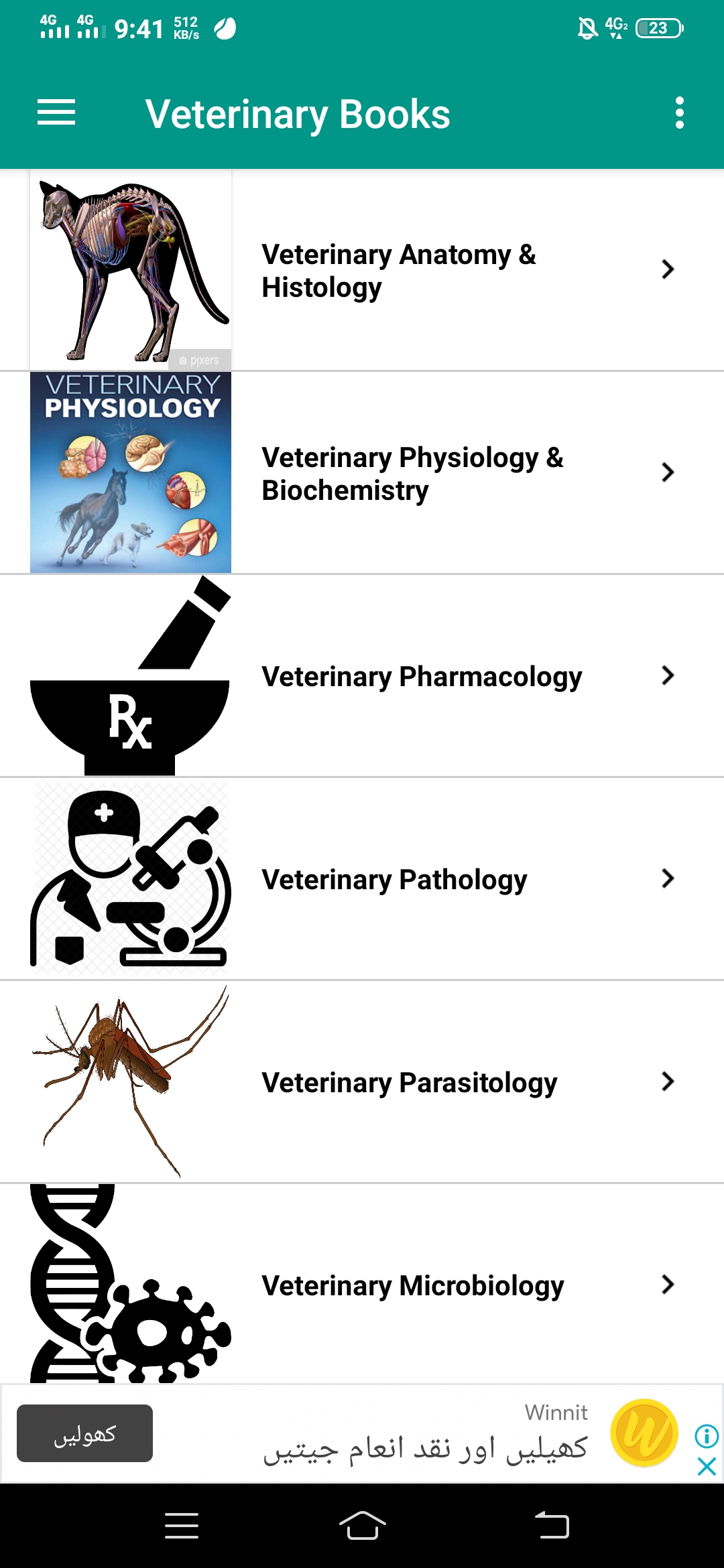Navigate back with the system back button
724x1568 pixels.
pos(552,1526)
